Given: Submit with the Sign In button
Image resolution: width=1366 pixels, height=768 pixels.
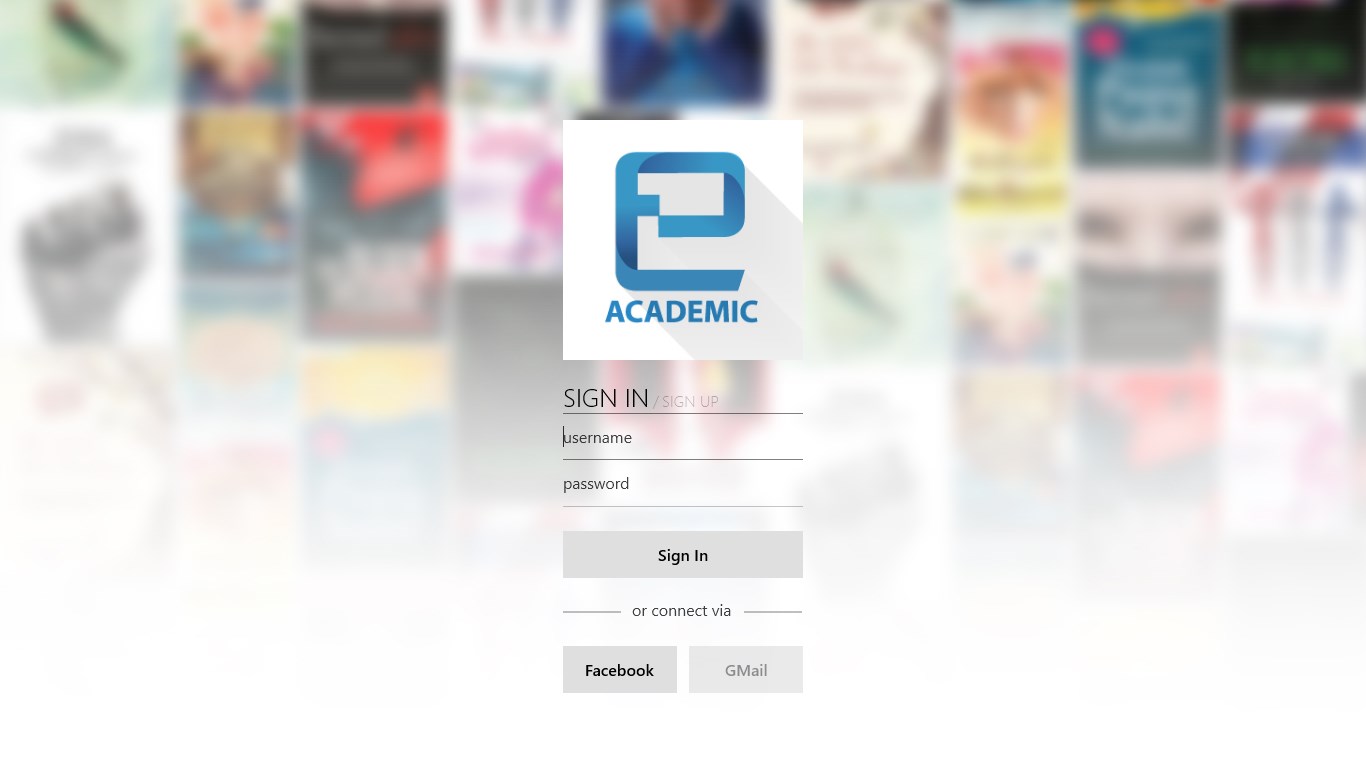Looking at the screenshot, I should [682, 555].
